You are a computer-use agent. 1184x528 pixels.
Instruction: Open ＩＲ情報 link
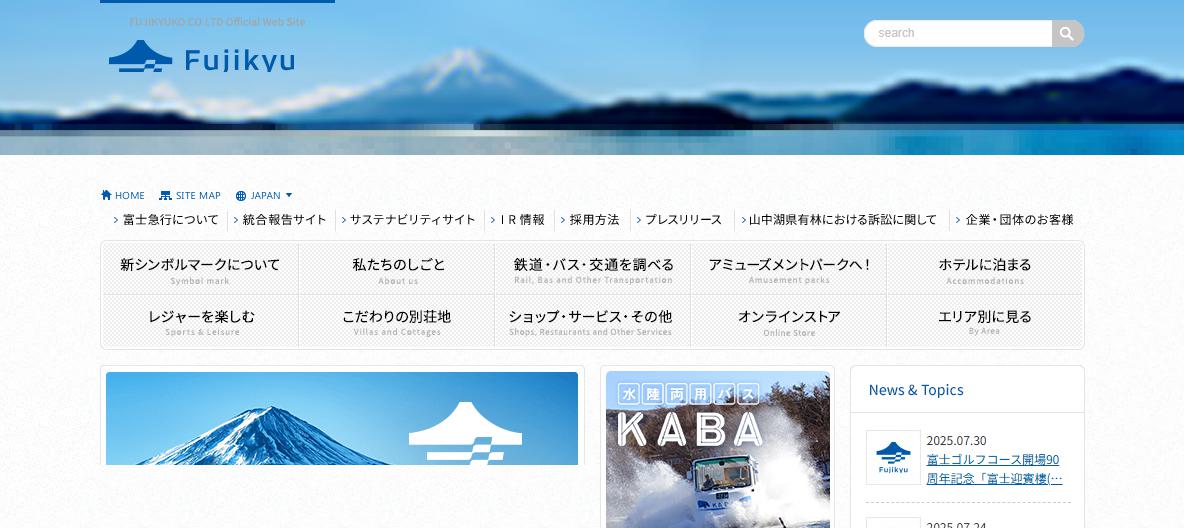point(522,220)
